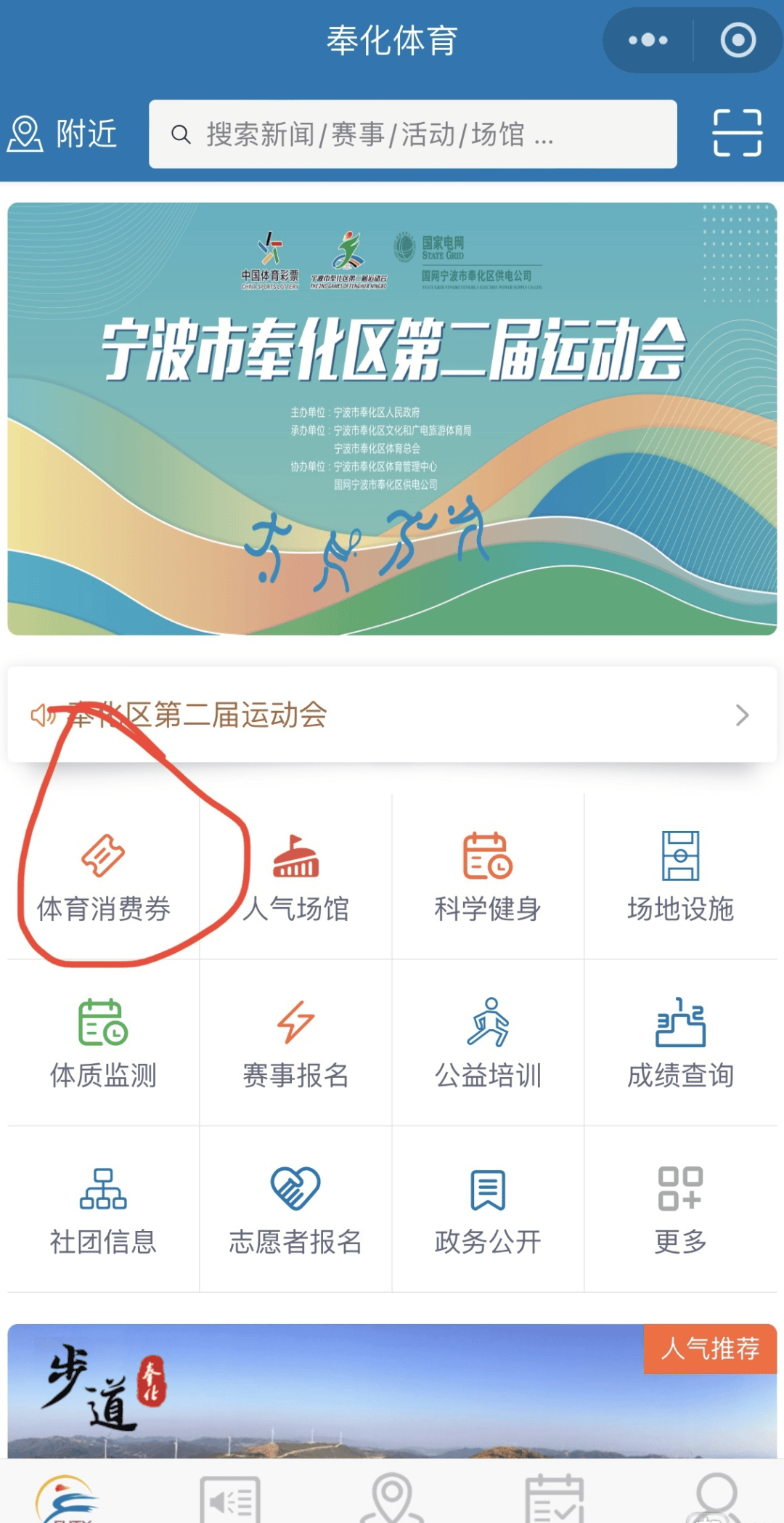View 社团信息
Viewport: 784px width, 1523px height.
(x=103, y=1209)
